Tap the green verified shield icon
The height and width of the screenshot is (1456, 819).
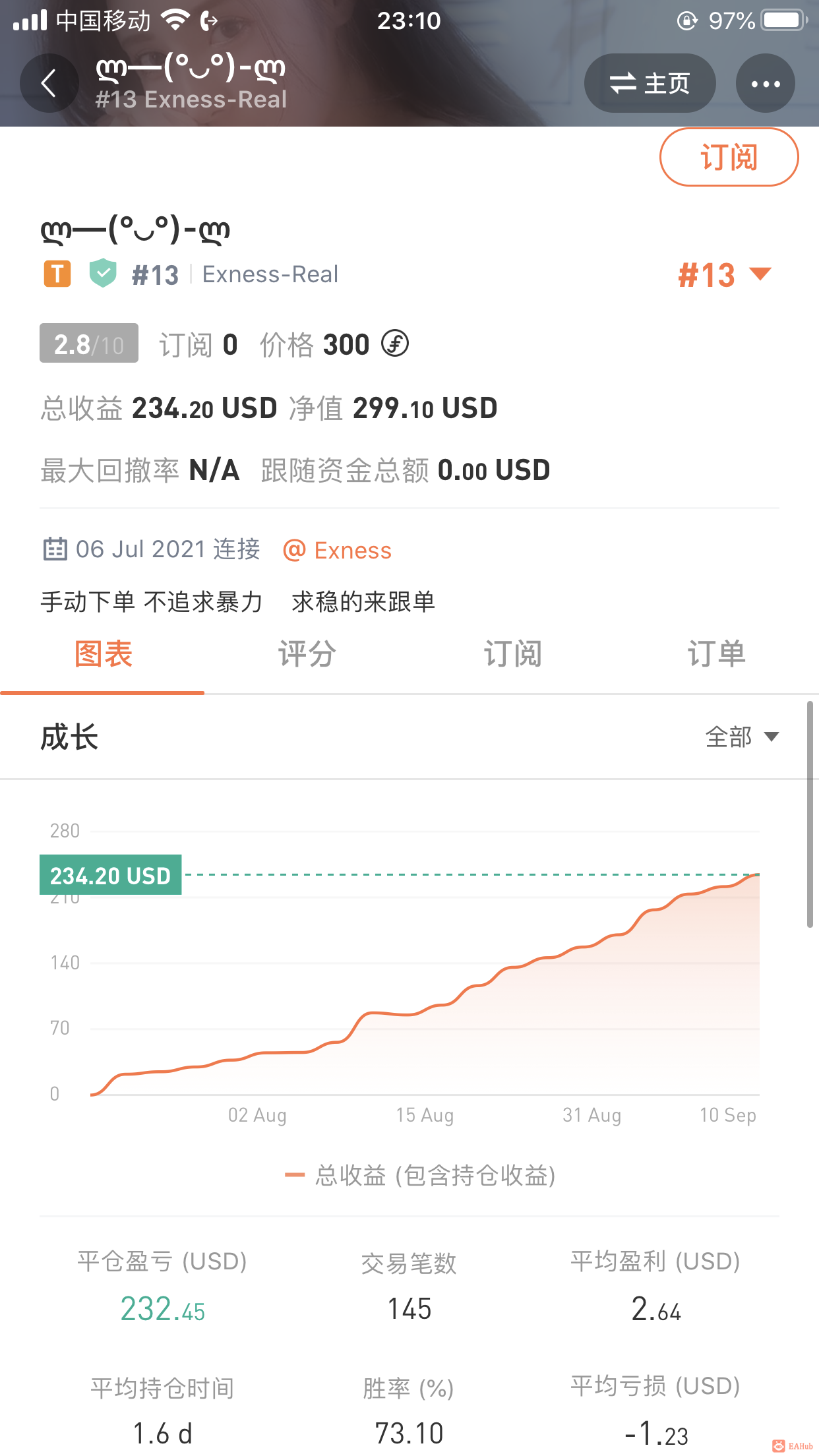pos(102,273)
